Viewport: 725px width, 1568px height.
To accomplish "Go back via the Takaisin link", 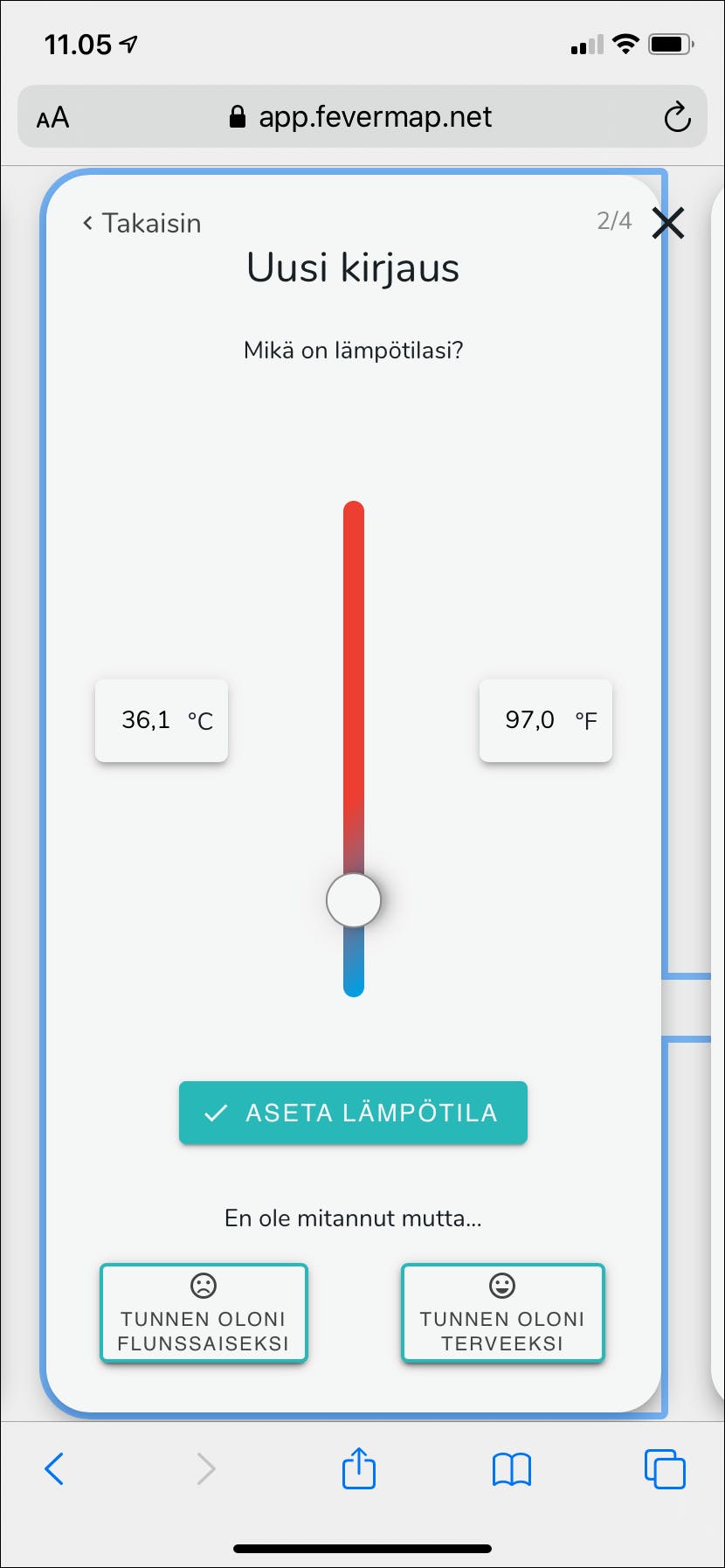I will click(142, 223).
